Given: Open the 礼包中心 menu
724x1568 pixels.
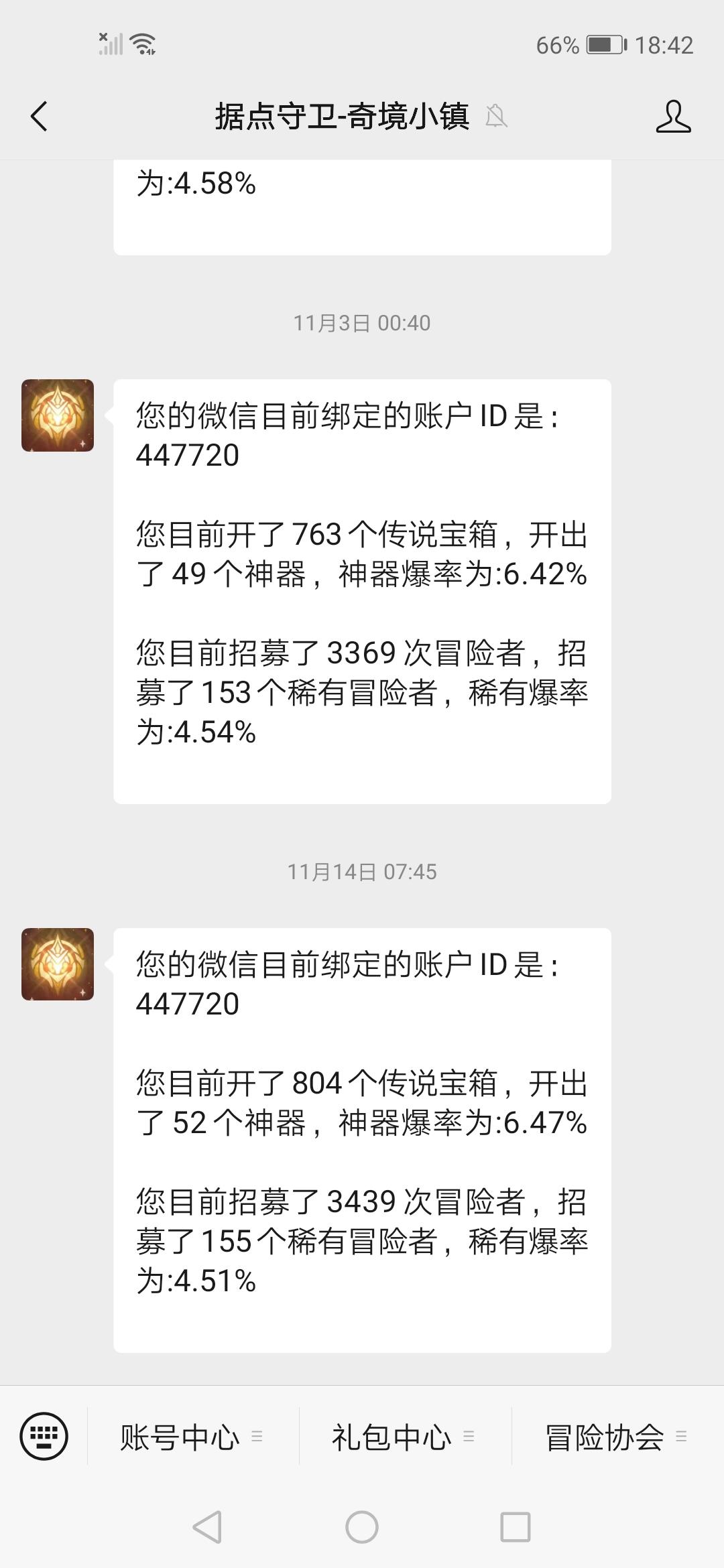Looking at the screenshot, I should [x=404, y=1437].
